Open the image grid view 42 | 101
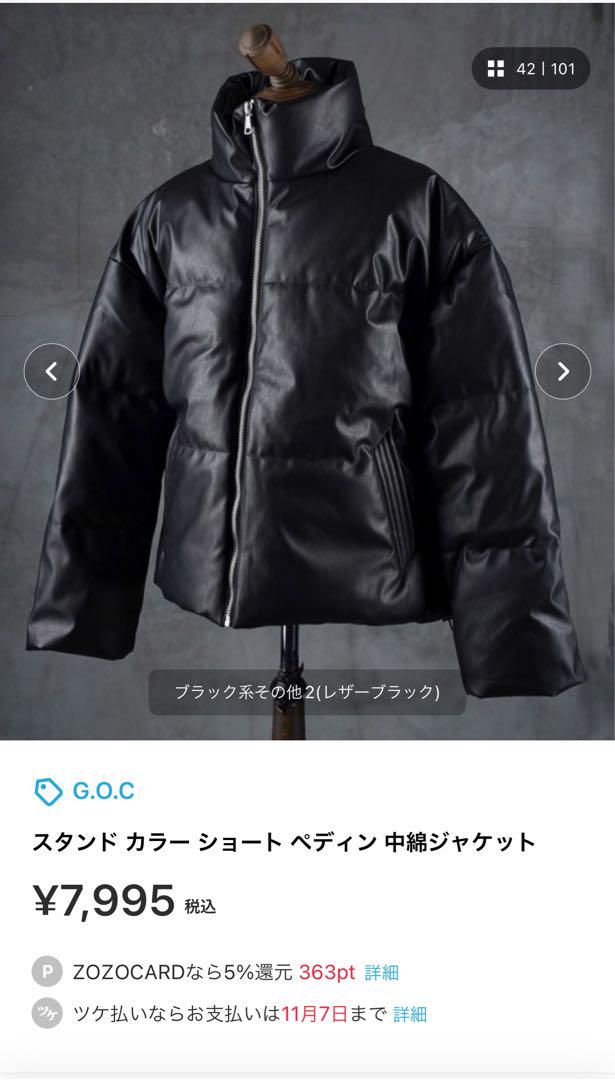 coord(531,69)
